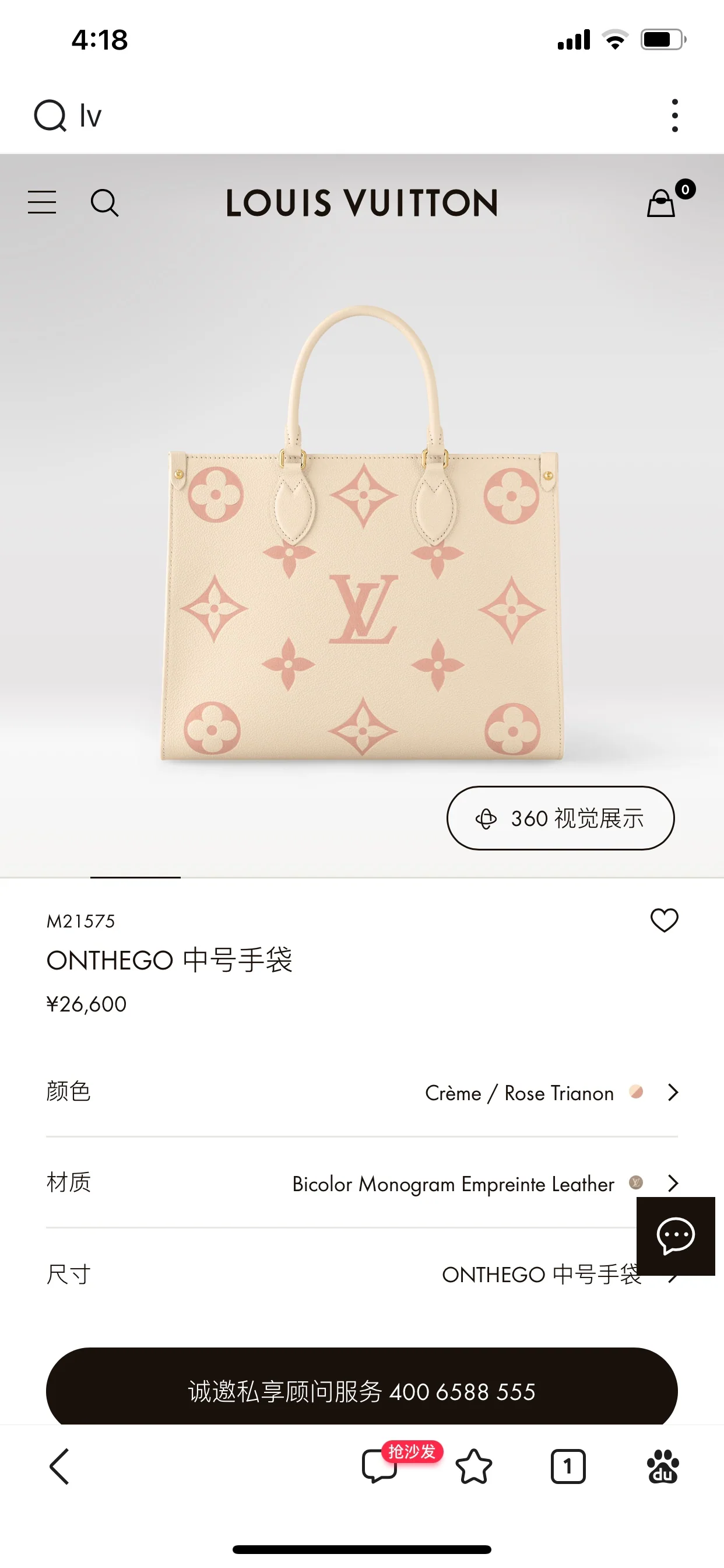Image resolution: width=724 pixels, height=1568 pixels.
Task: Select the Crème / Rose Trianon color option
Action: (519, 1093)
